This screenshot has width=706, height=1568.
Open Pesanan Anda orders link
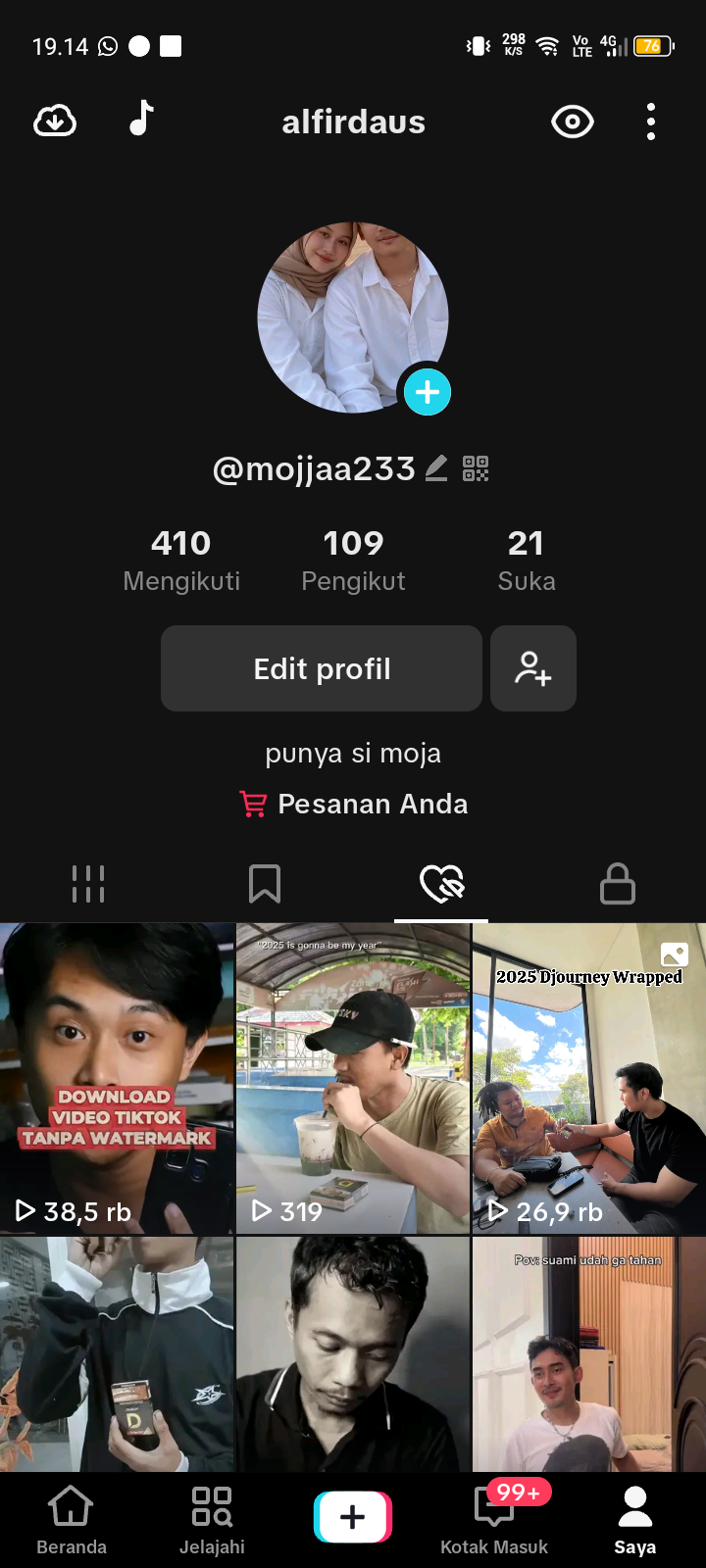[354, 805]
